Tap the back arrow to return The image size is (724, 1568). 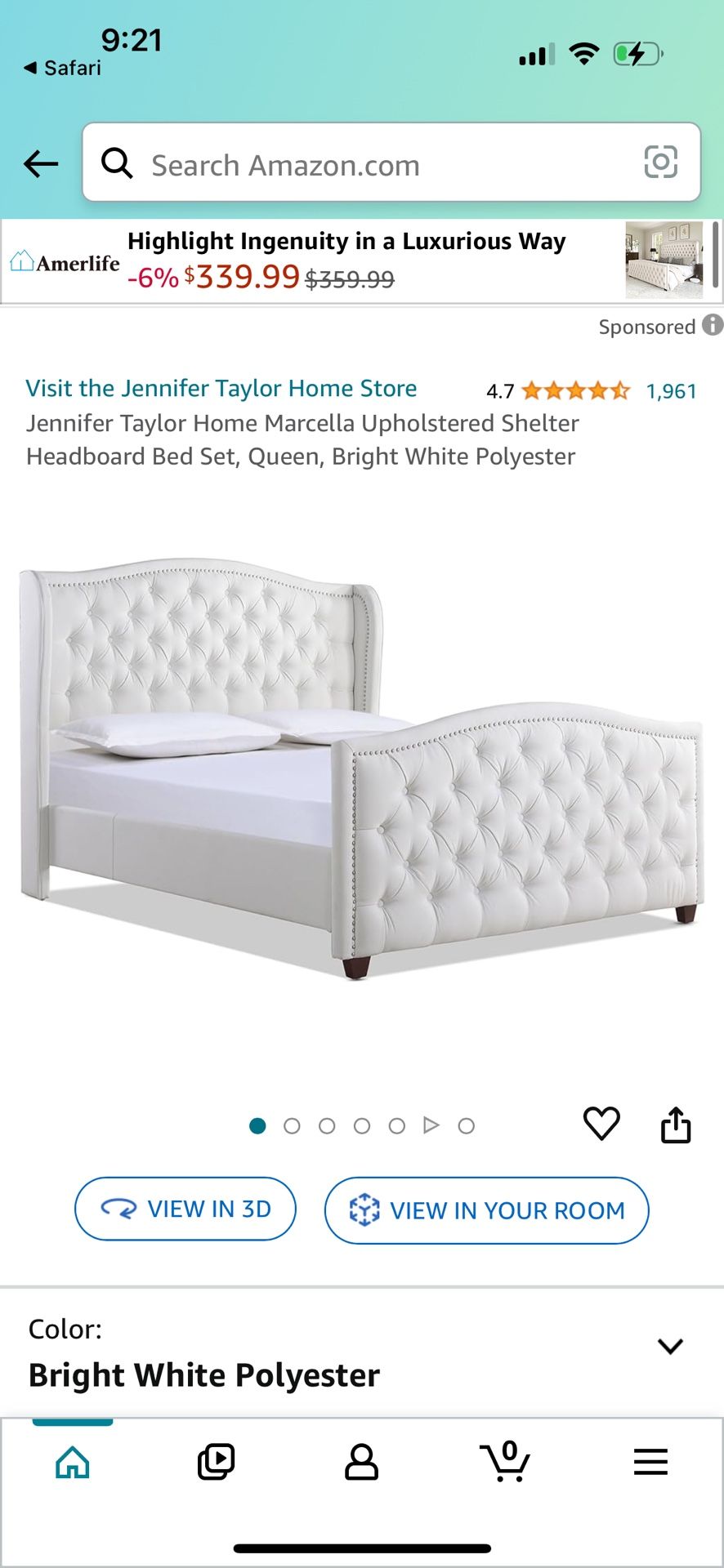point(38,163)
